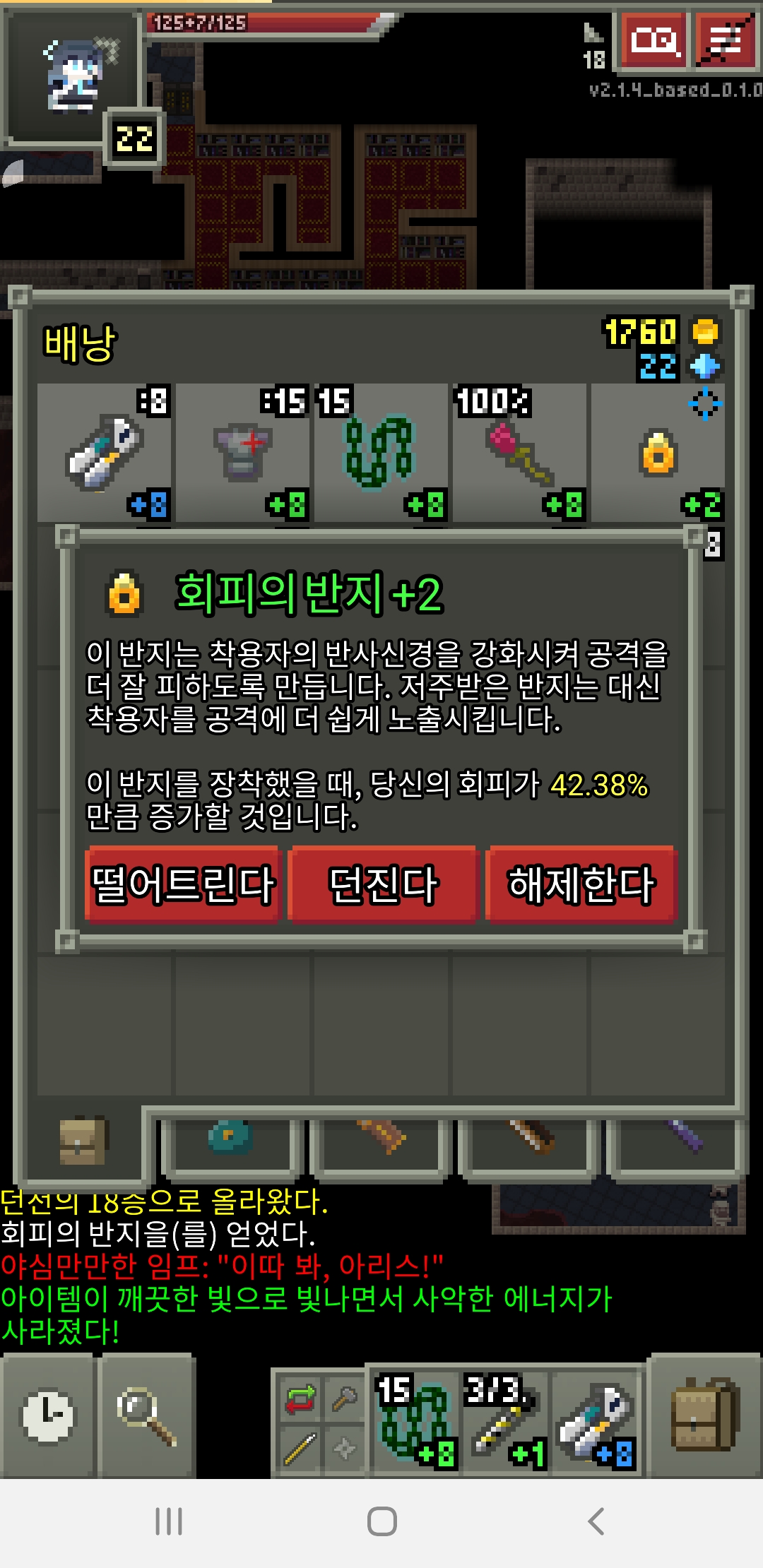Screen dimensions: 763x1568
Task: Go back with system back button
Action: [x=596, y=1521]
